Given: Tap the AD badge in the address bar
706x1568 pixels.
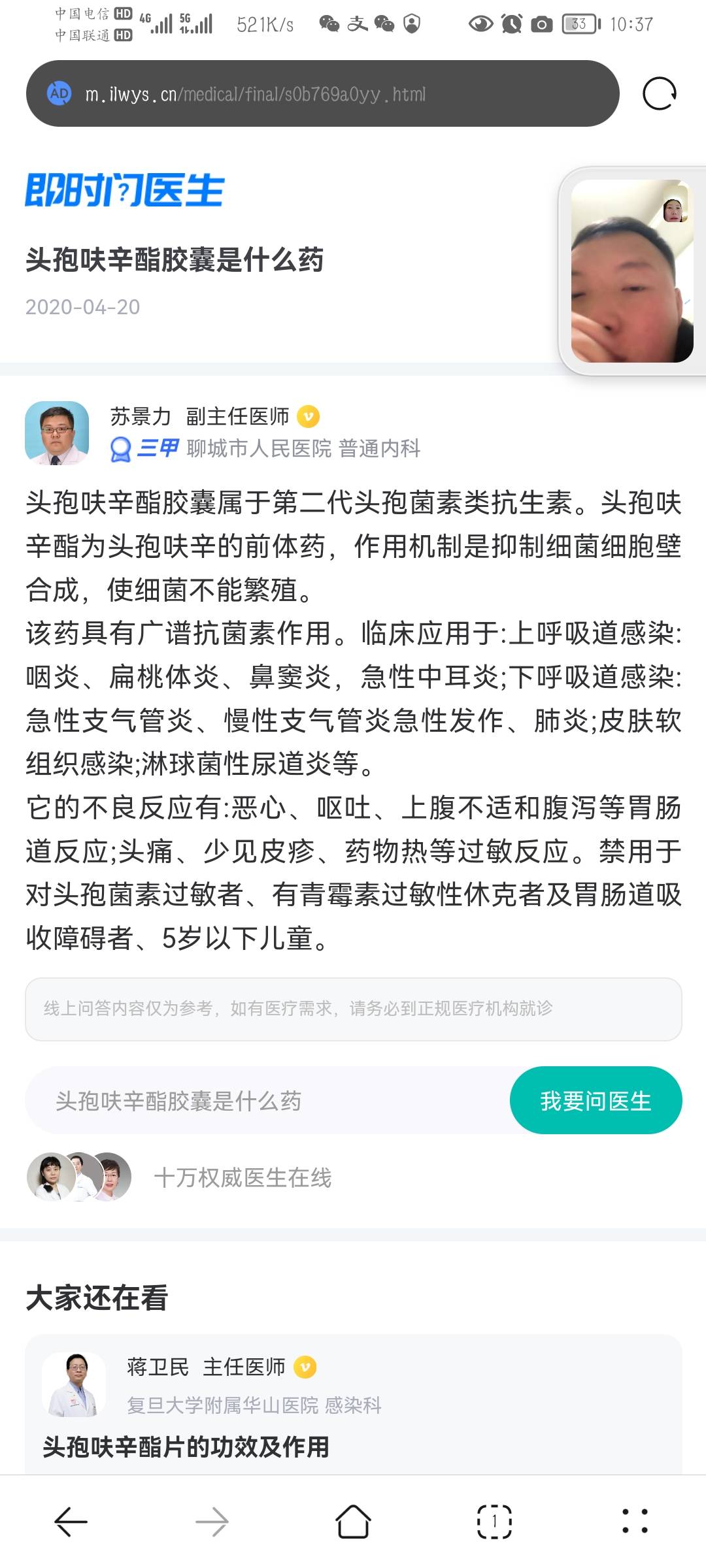Looking at the screenshot, I should pyautogui.click(x=59, y=93).
